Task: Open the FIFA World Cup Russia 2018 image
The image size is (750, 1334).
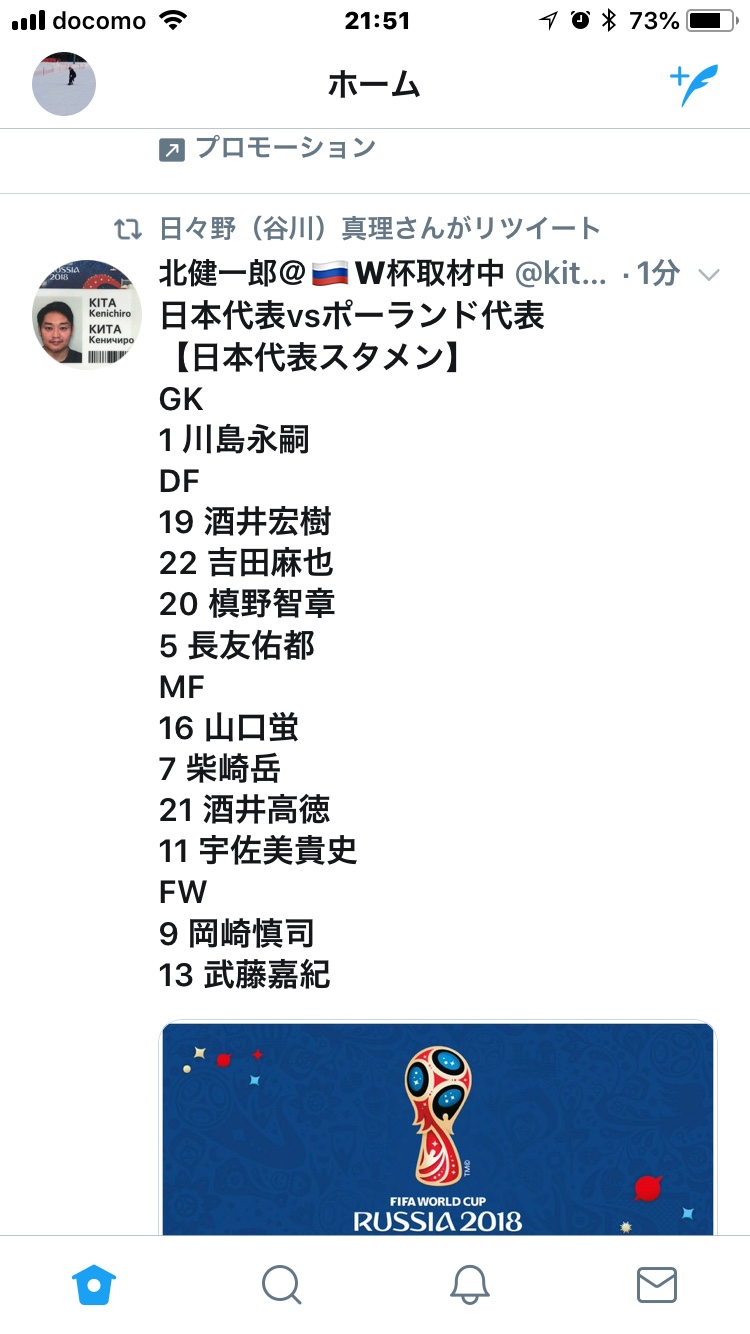Action: (438, 1128)
